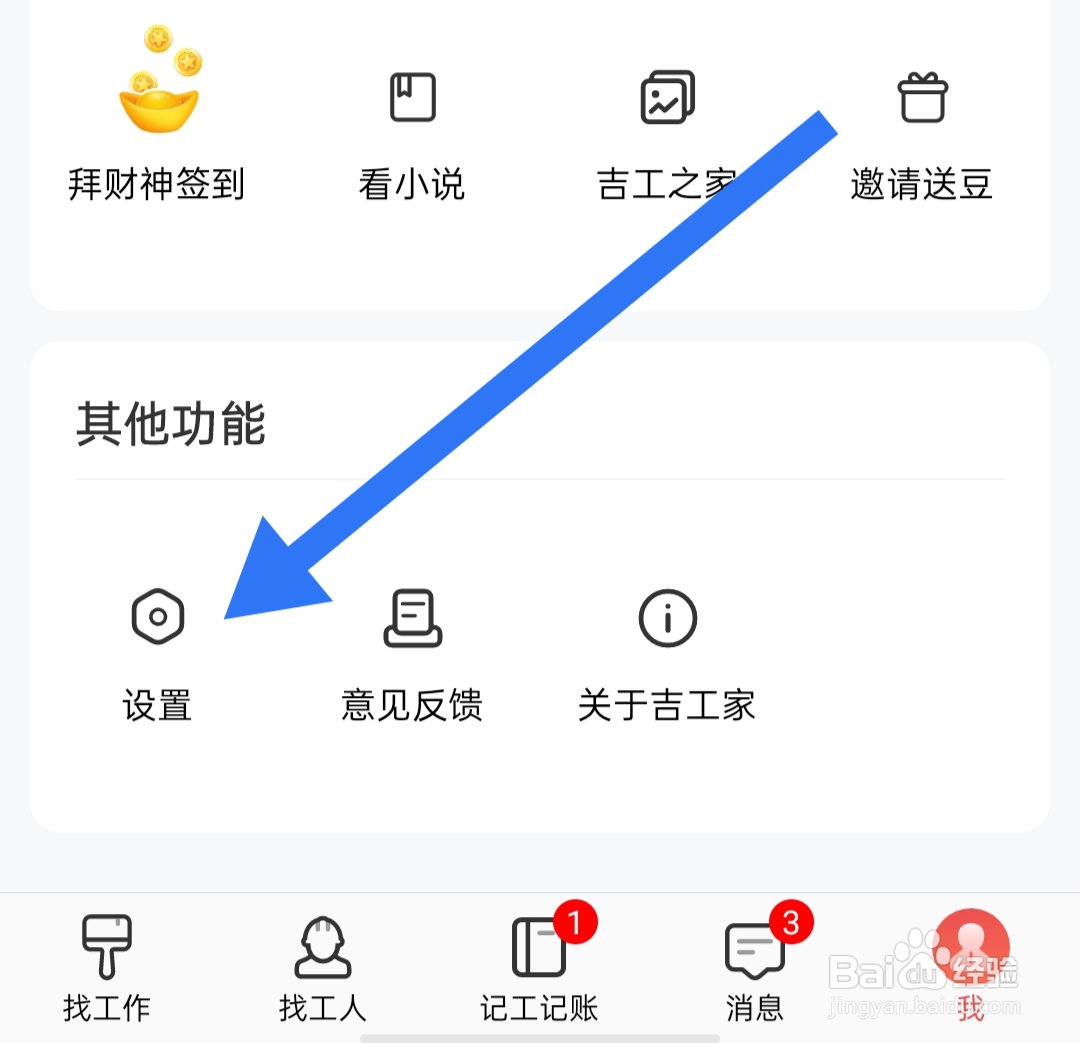The height and width of the screenshot is (1043, 1080).
Task: Open 设置 settings
Action: (x=158, y=655)
